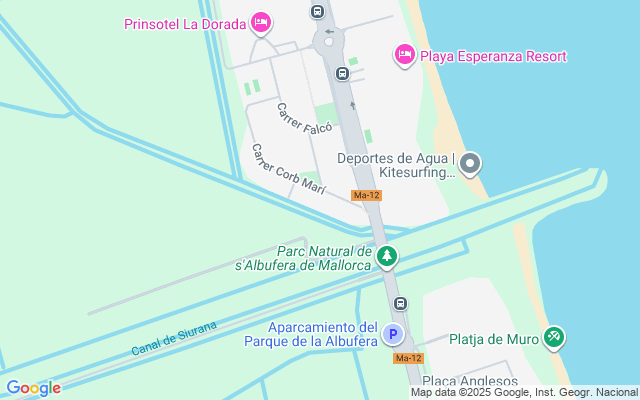Viewport: 640px width, 400px height.
Task: Open the Google logo link
Action: (33, 388)
